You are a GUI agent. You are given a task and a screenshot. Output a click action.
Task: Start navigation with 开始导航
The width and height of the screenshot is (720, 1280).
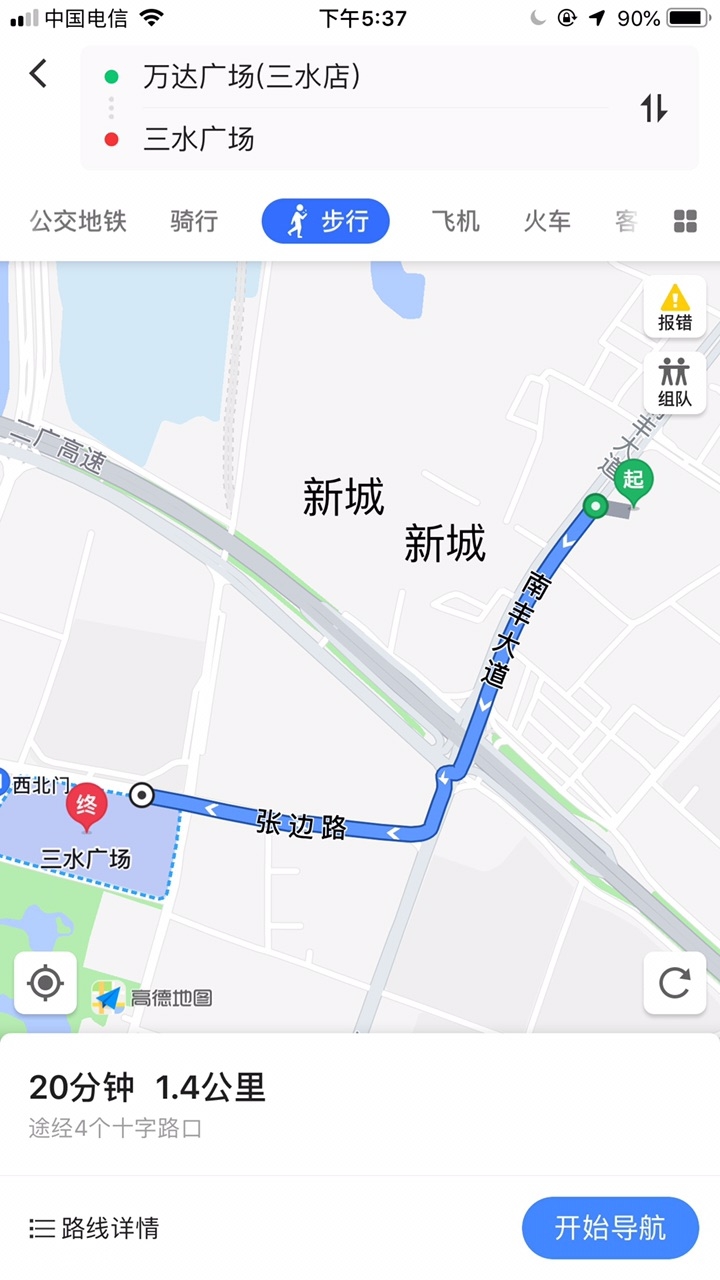point(610,1227)
